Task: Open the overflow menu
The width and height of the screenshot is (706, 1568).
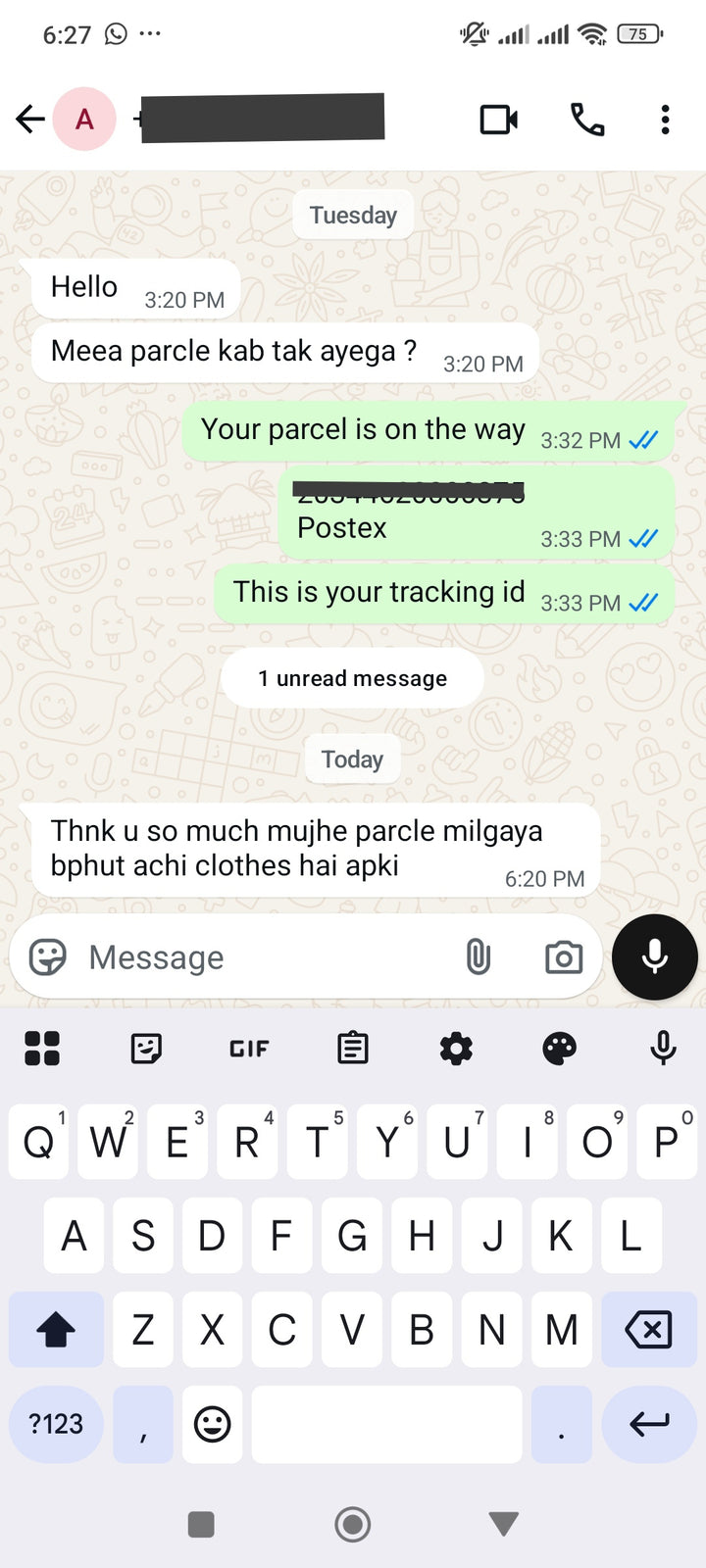Action: (665, 120)
